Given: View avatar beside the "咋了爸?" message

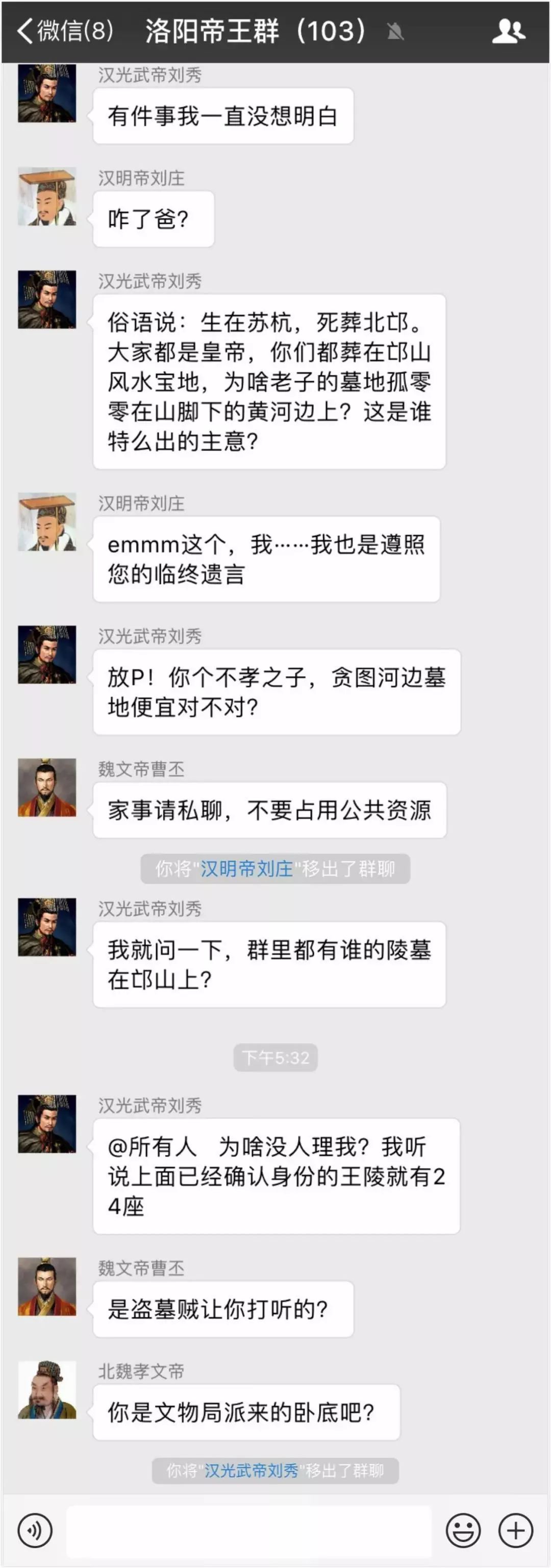Looking at the screenshot, I should tap(47, 197).
